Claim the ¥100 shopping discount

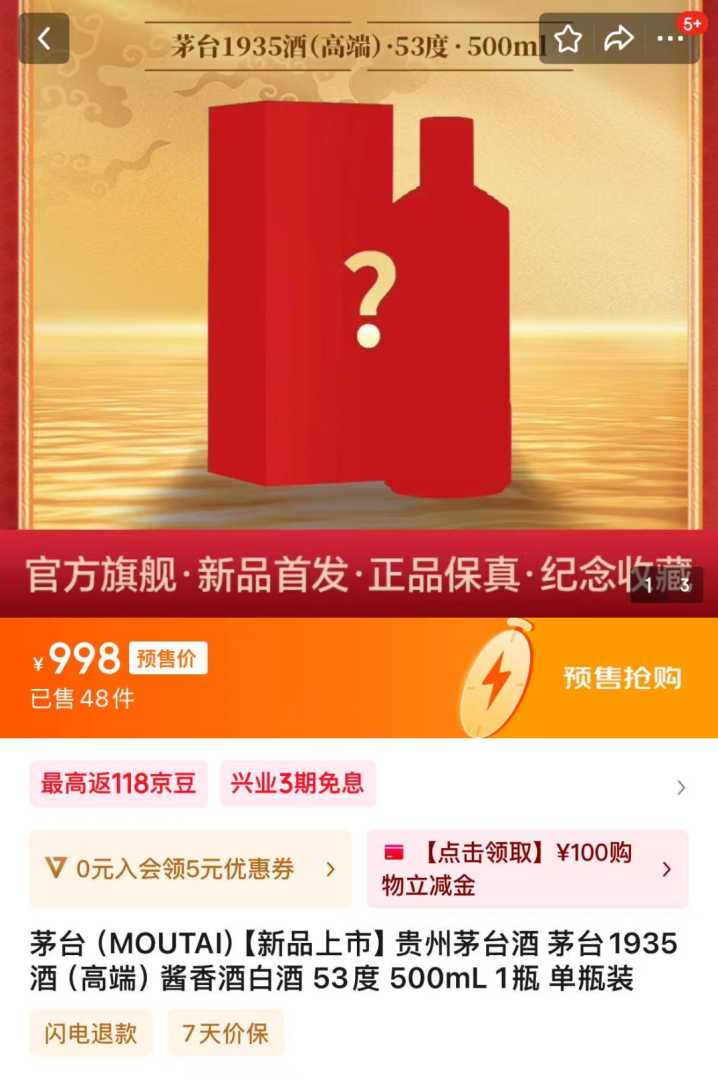[x=527, y=869]
